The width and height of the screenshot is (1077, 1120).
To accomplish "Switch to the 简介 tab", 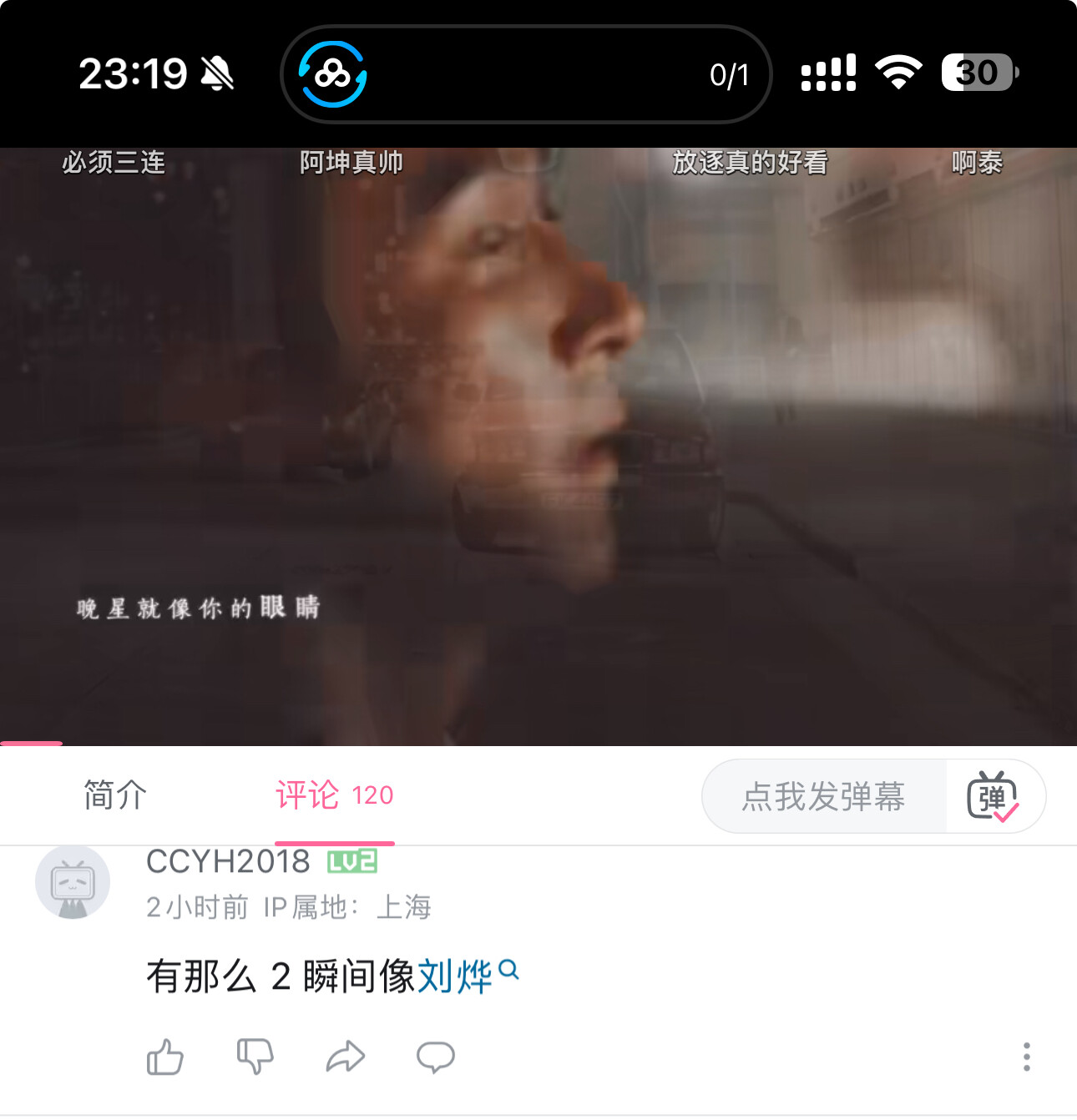I will pos(115,795).
